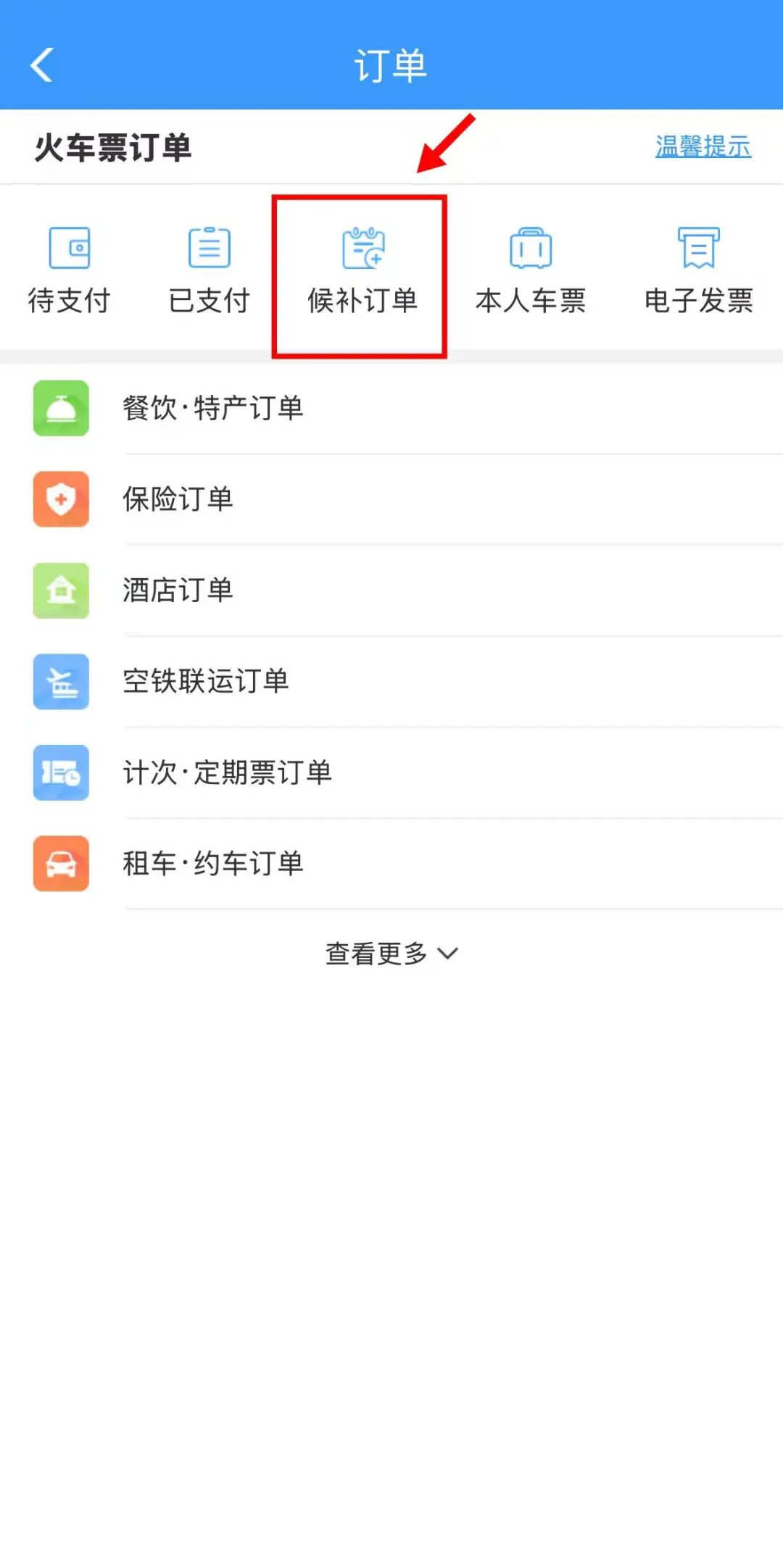Screen dimensions: 783x1568
Task: Go back using the left arrow
Action: (x=41, y=65)
